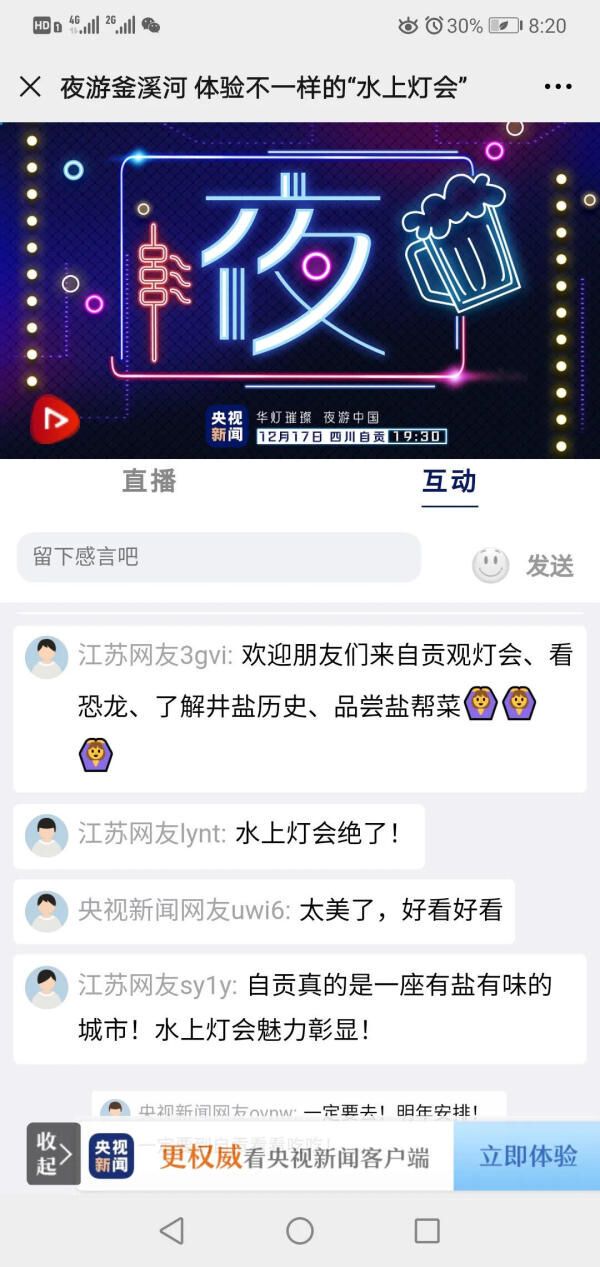Send the comment with 发送

click(550, 566)
